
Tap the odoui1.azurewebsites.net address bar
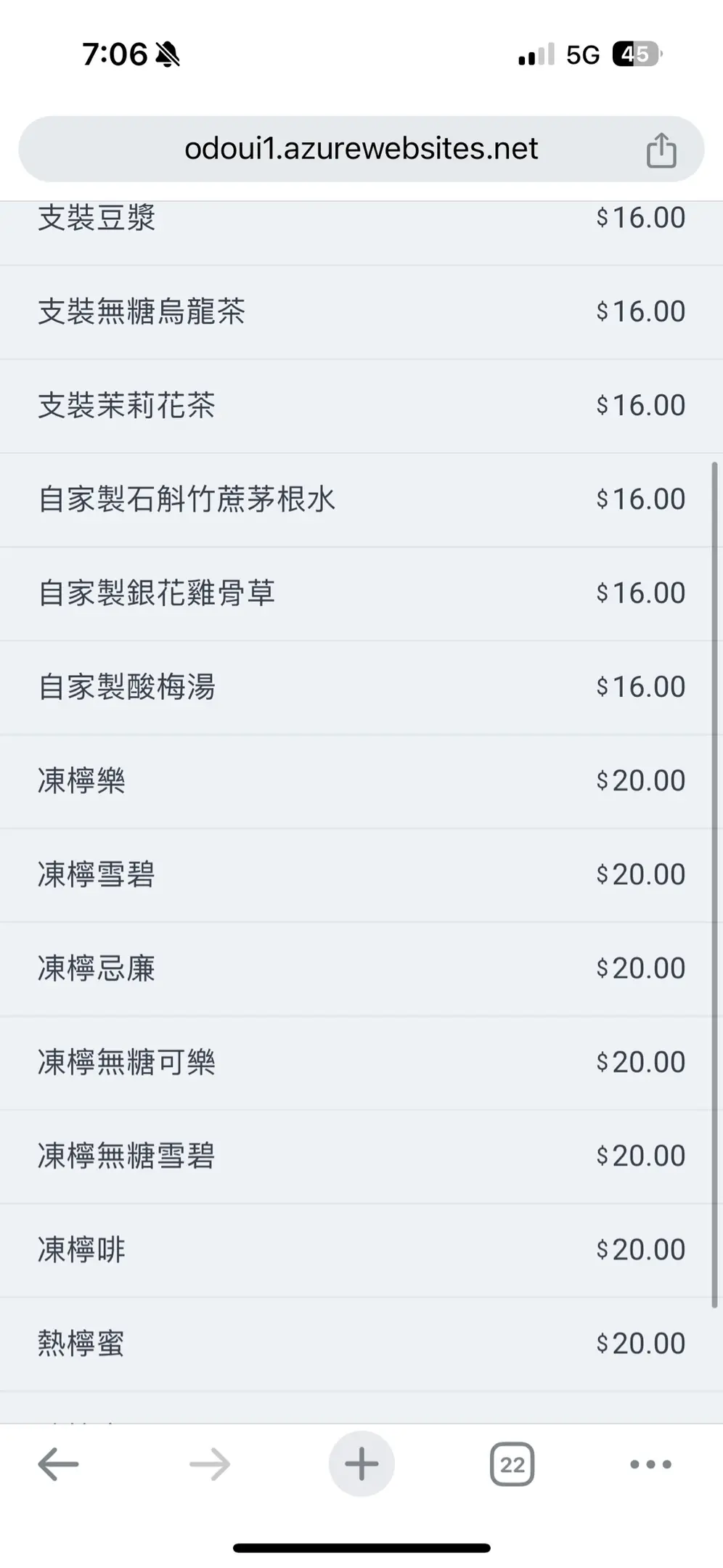click(361, 149)
